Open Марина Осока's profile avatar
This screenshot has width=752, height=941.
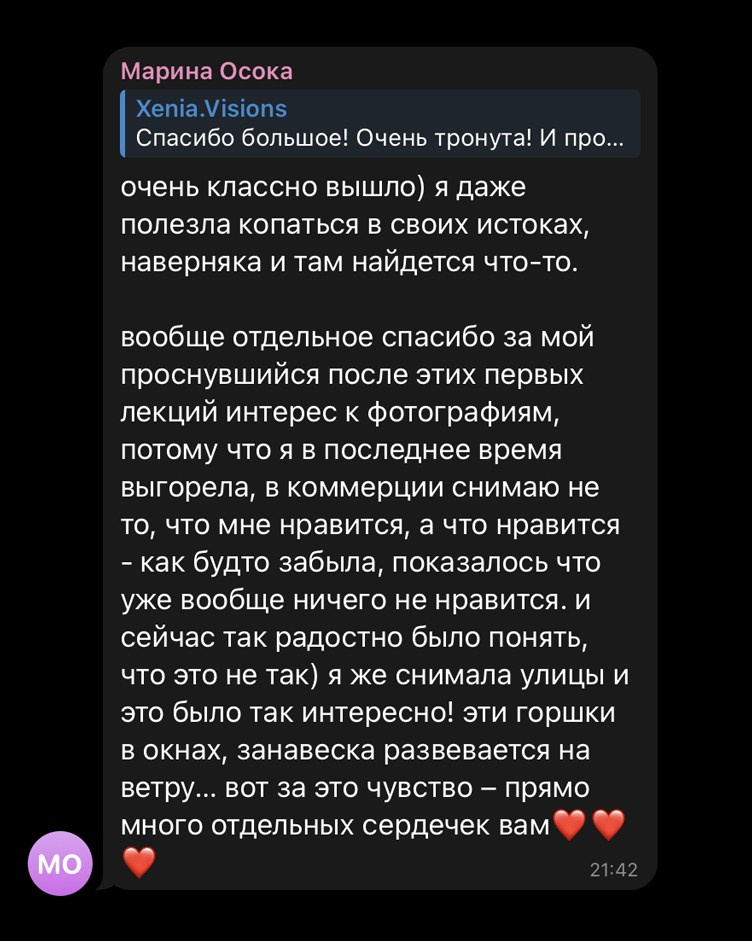tap(59, 862)
